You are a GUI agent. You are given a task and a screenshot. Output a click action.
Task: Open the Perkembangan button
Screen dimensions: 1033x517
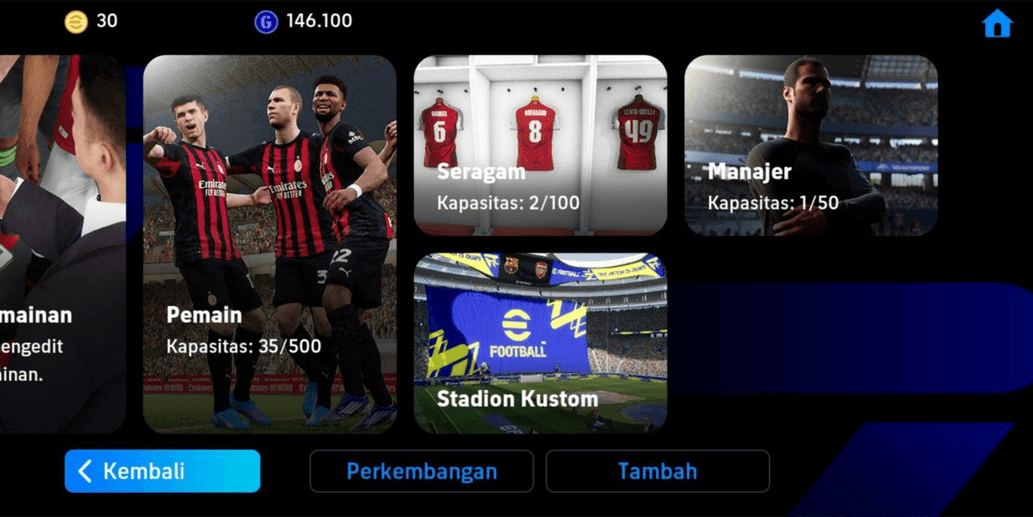(421, 471)
